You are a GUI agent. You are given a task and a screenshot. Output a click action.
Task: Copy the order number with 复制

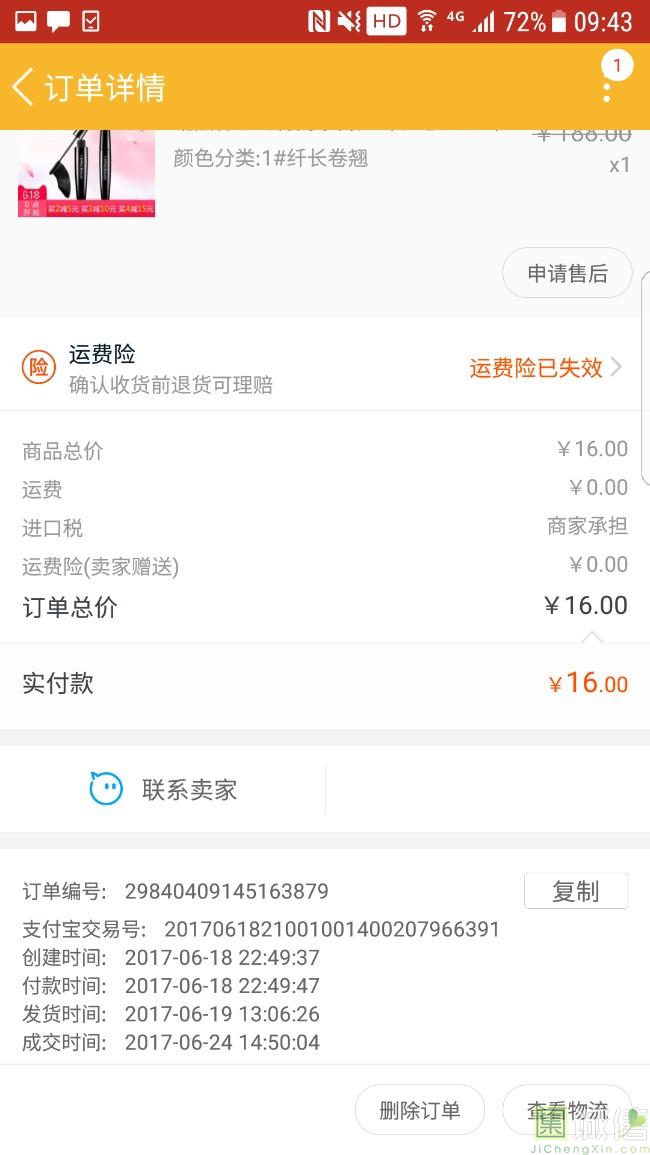(x=576, y=891)
